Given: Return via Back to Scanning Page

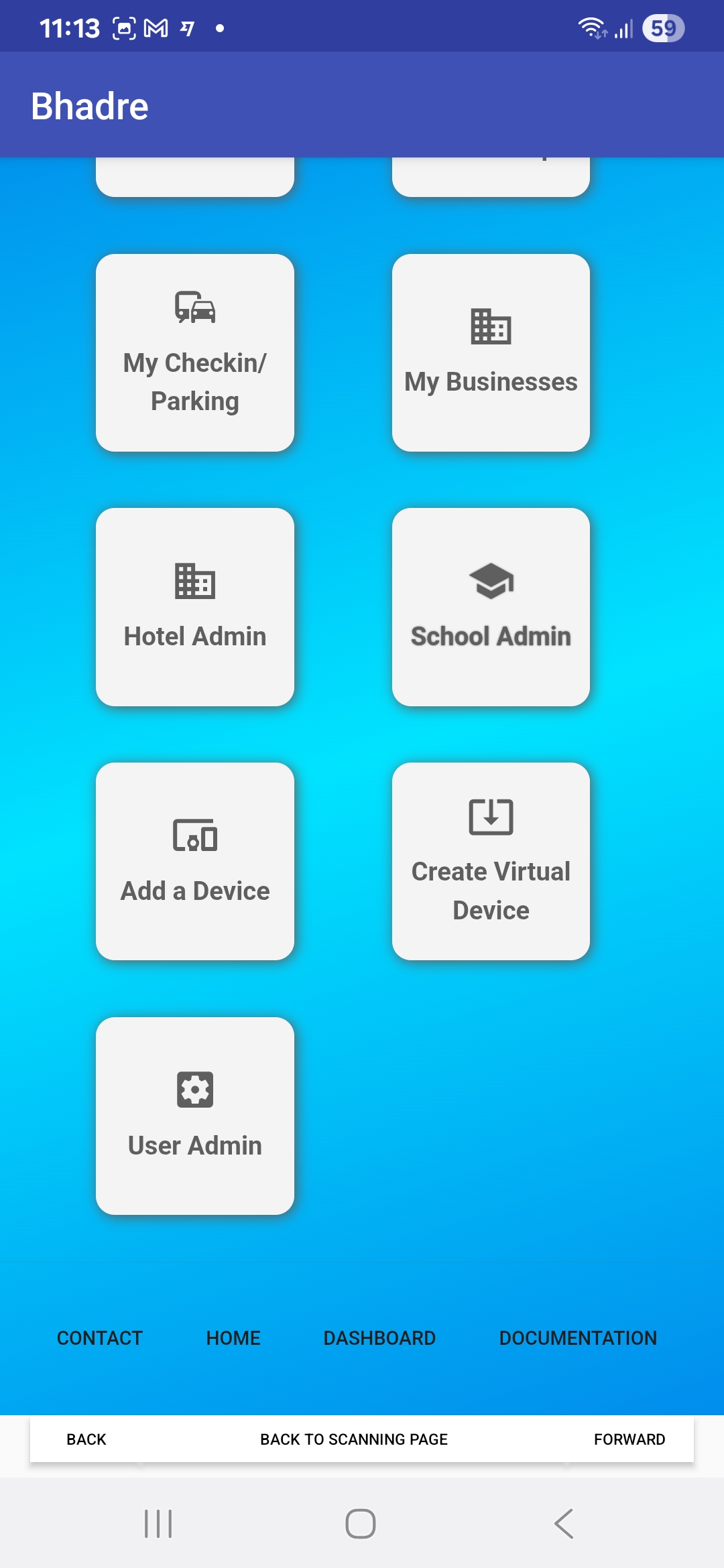Looking at the screenshot, I should (x=354, y=1439).
